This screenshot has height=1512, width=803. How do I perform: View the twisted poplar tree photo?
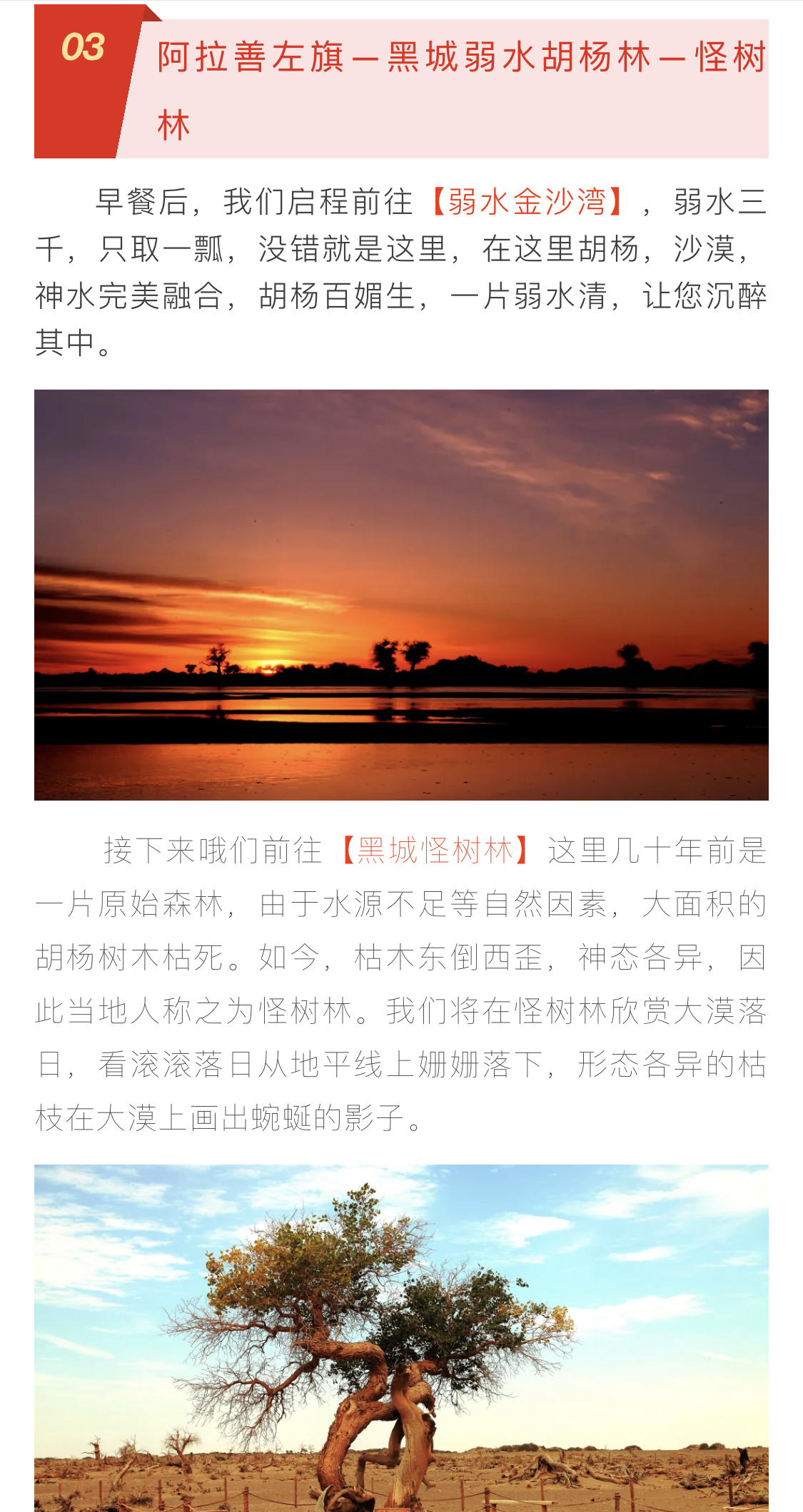point(401,1337)
